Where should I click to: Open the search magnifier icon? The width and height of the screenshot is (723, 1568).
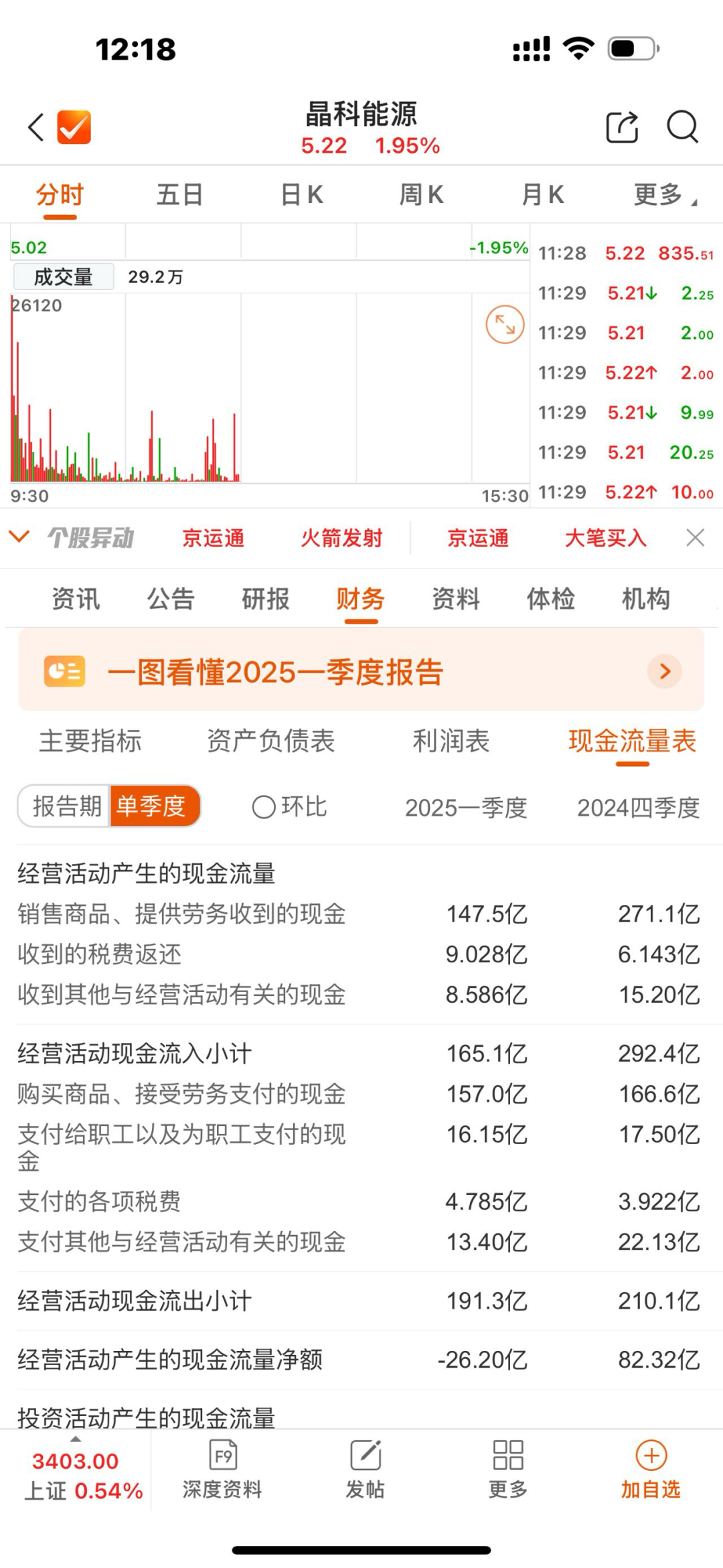682,127
